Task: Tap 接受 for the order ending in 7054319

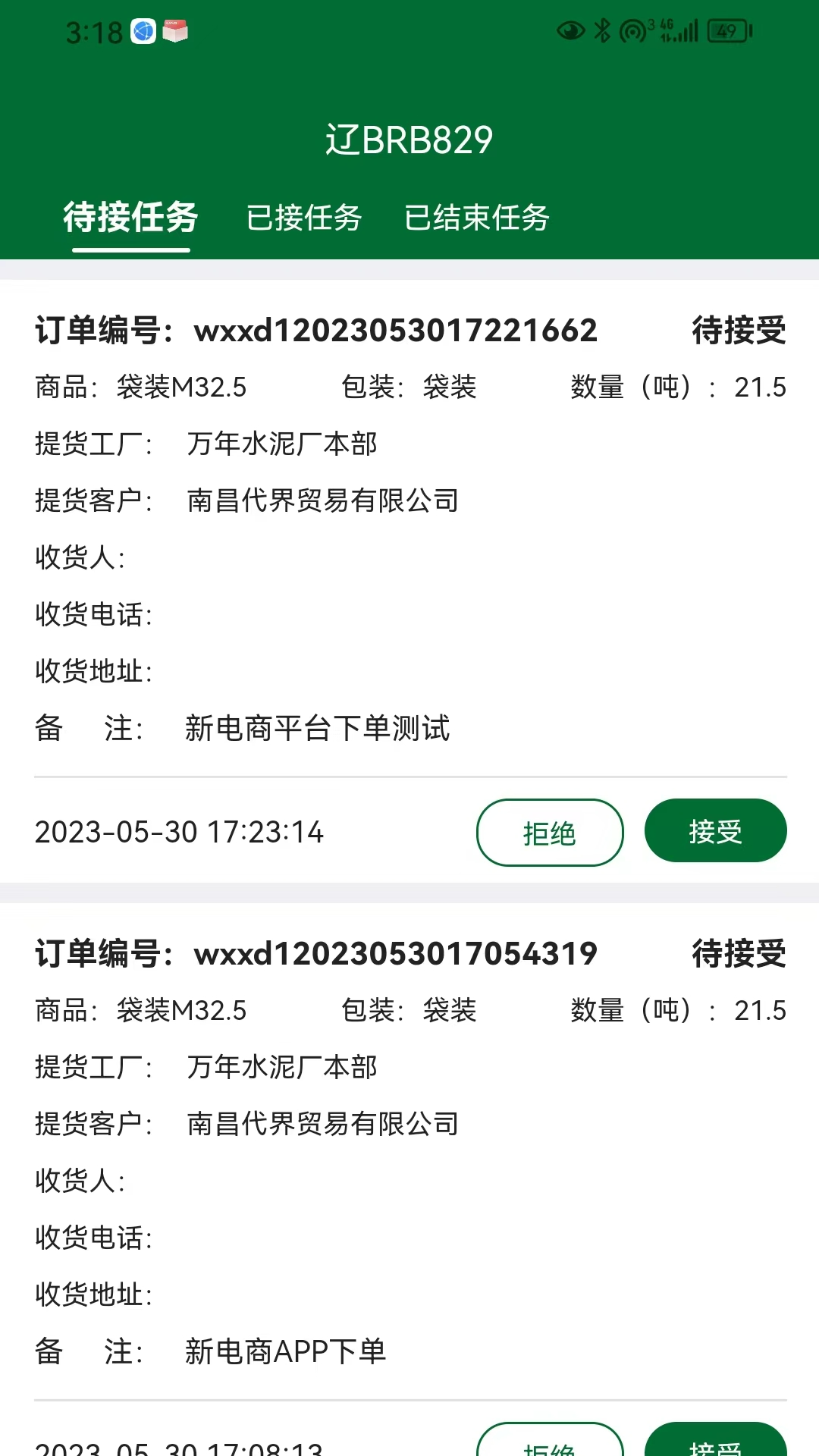Action: [x=715, y=1441]
